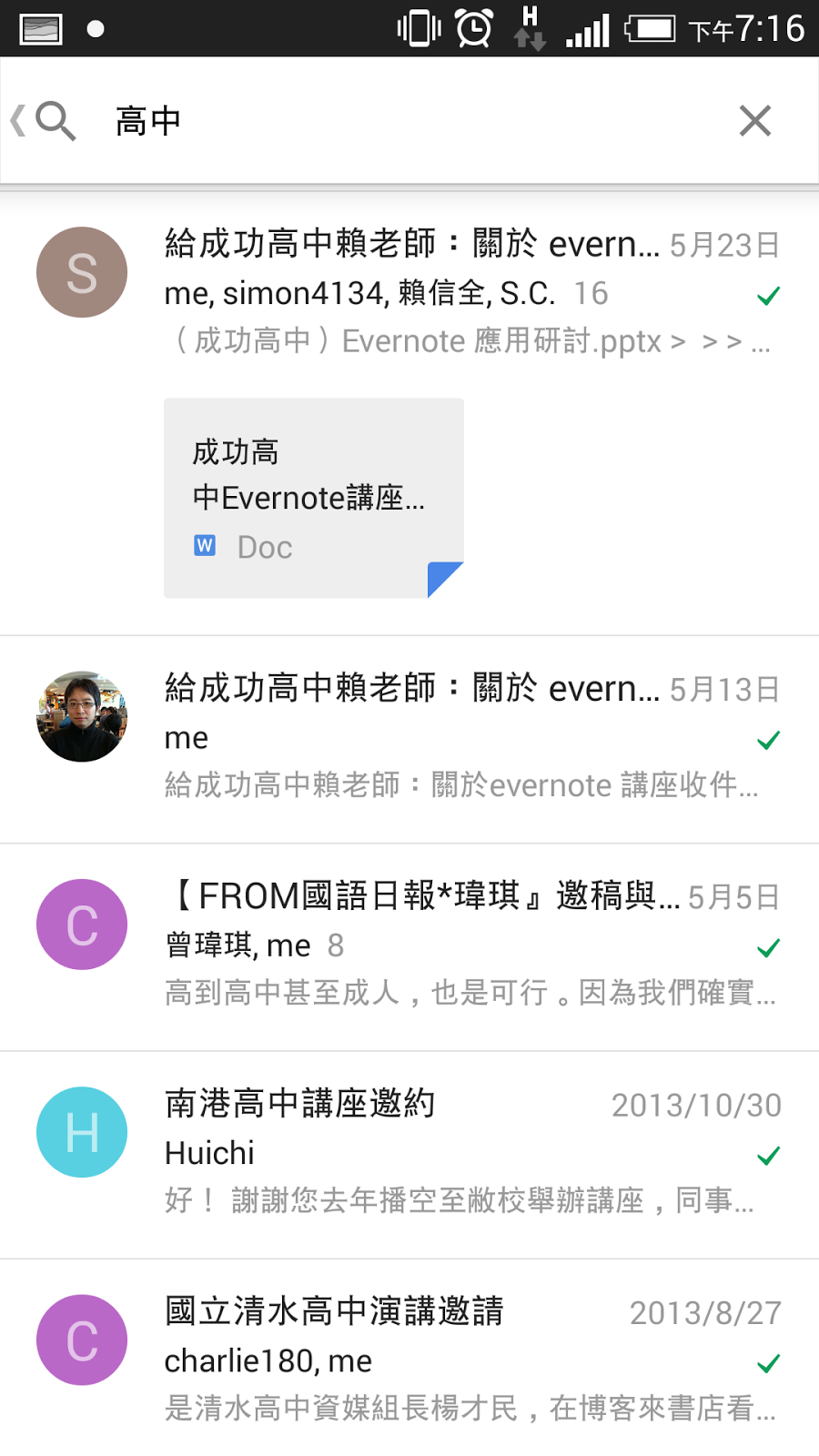Clear the 高中 search query with the X
Screen dimensions: 819x1456
point(754,119)
